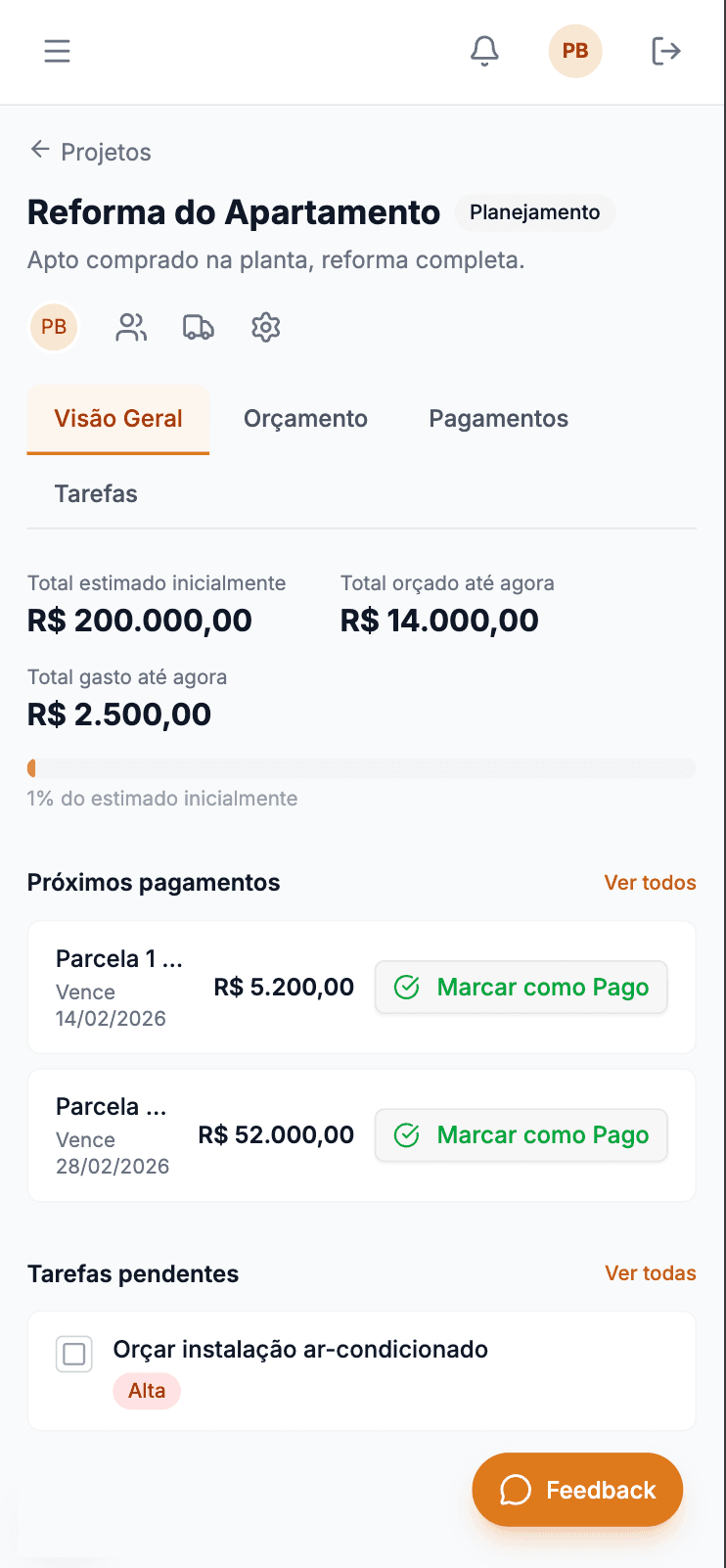Switch to the Orçamento tab
The height and width of the screenshot is (1568, 726).
[x=305, y=418]
